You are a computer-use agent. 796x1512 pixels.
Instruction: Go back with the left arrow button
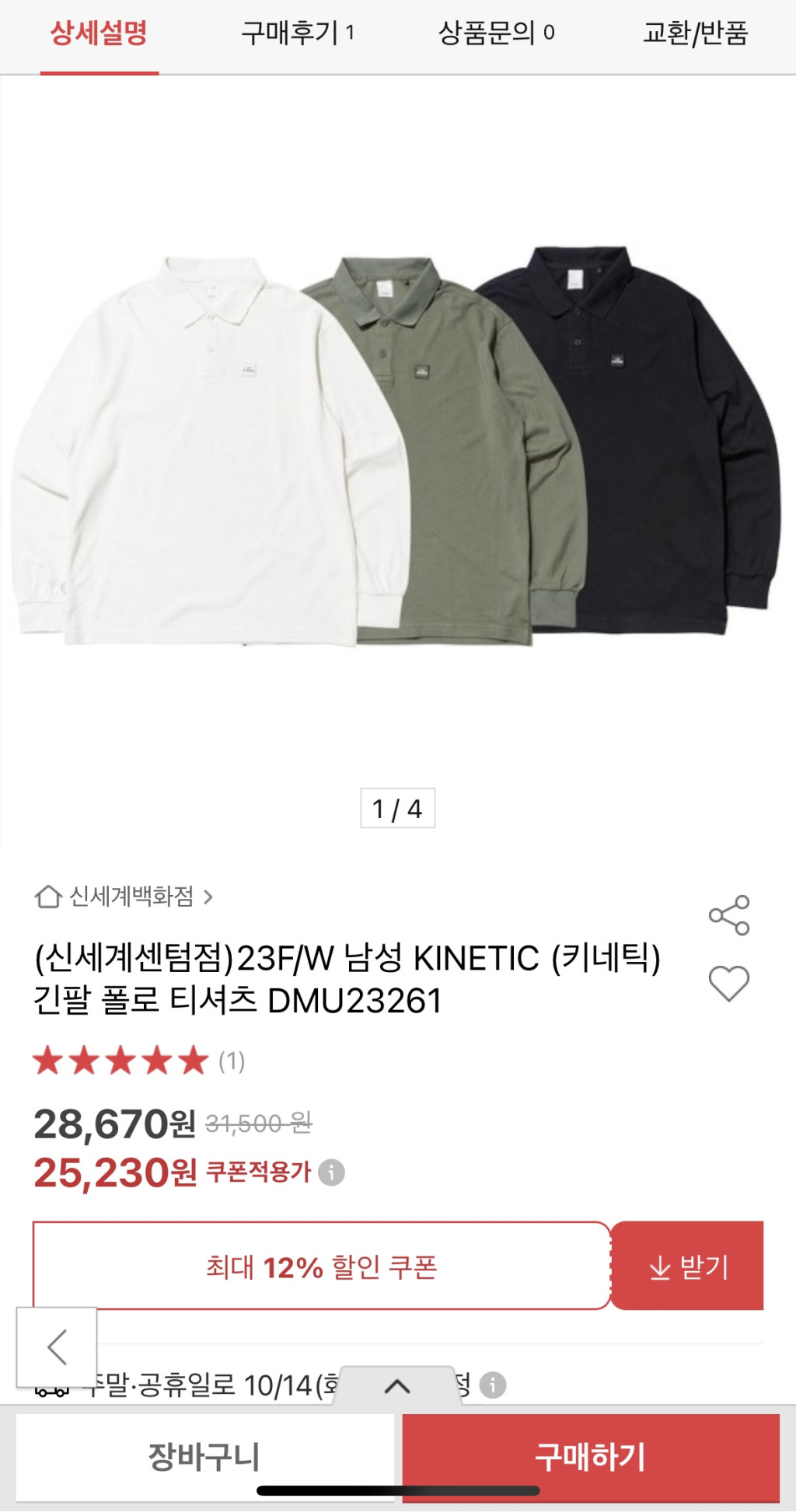coord(57,1347)
